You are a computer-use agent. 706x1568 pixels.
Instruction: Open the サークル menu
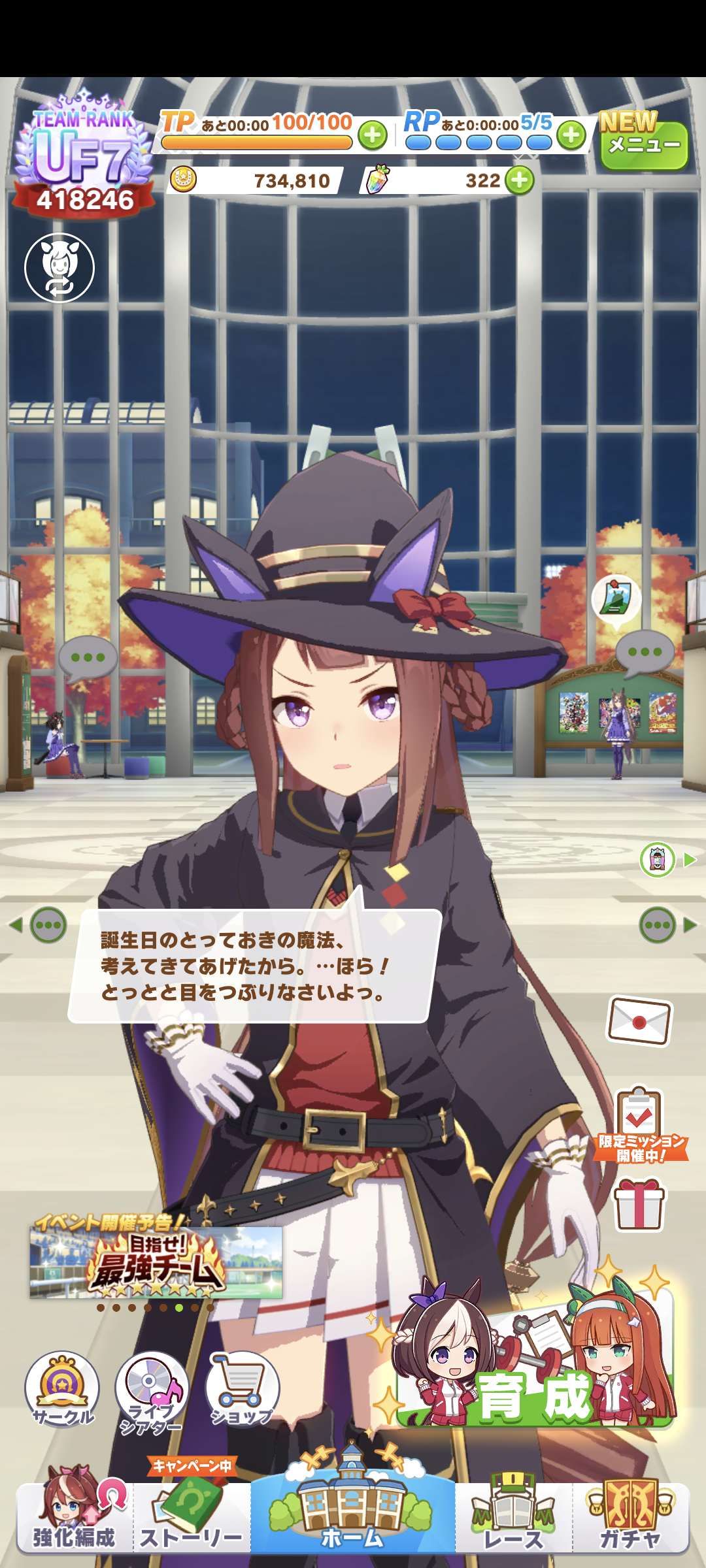click(x=62, y=1388)
